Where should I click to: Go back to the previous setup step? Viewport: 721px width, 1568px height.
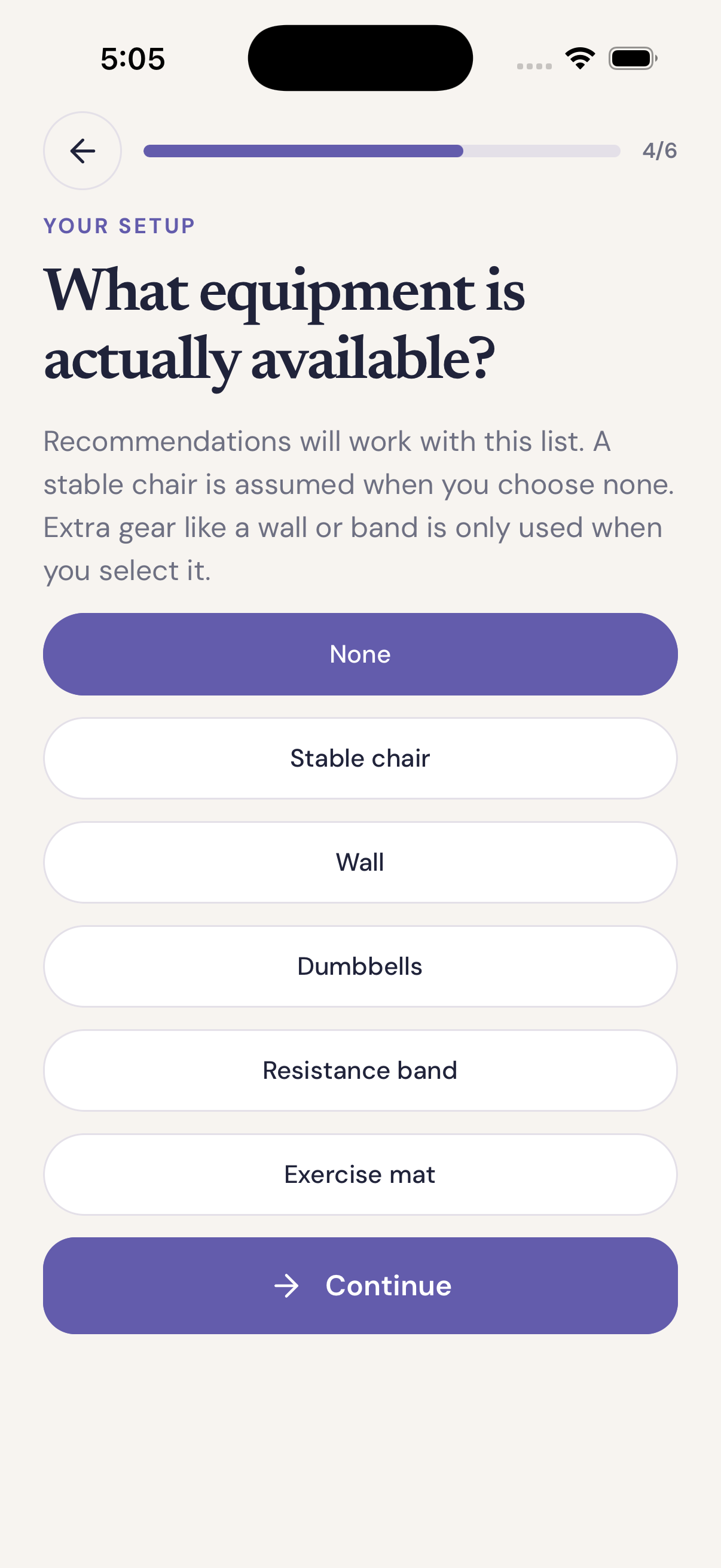(82, 150)
